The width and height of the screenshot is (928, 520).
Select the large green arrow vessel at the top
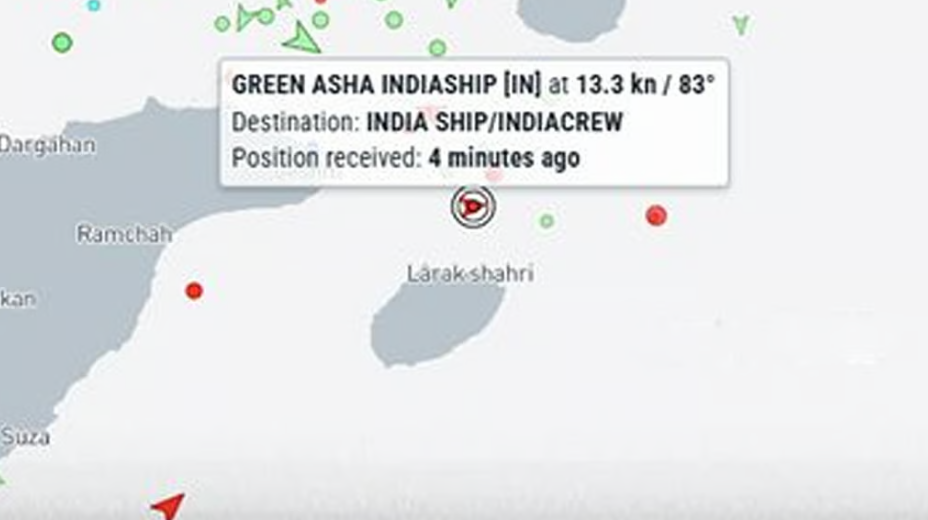click(300, 40)
